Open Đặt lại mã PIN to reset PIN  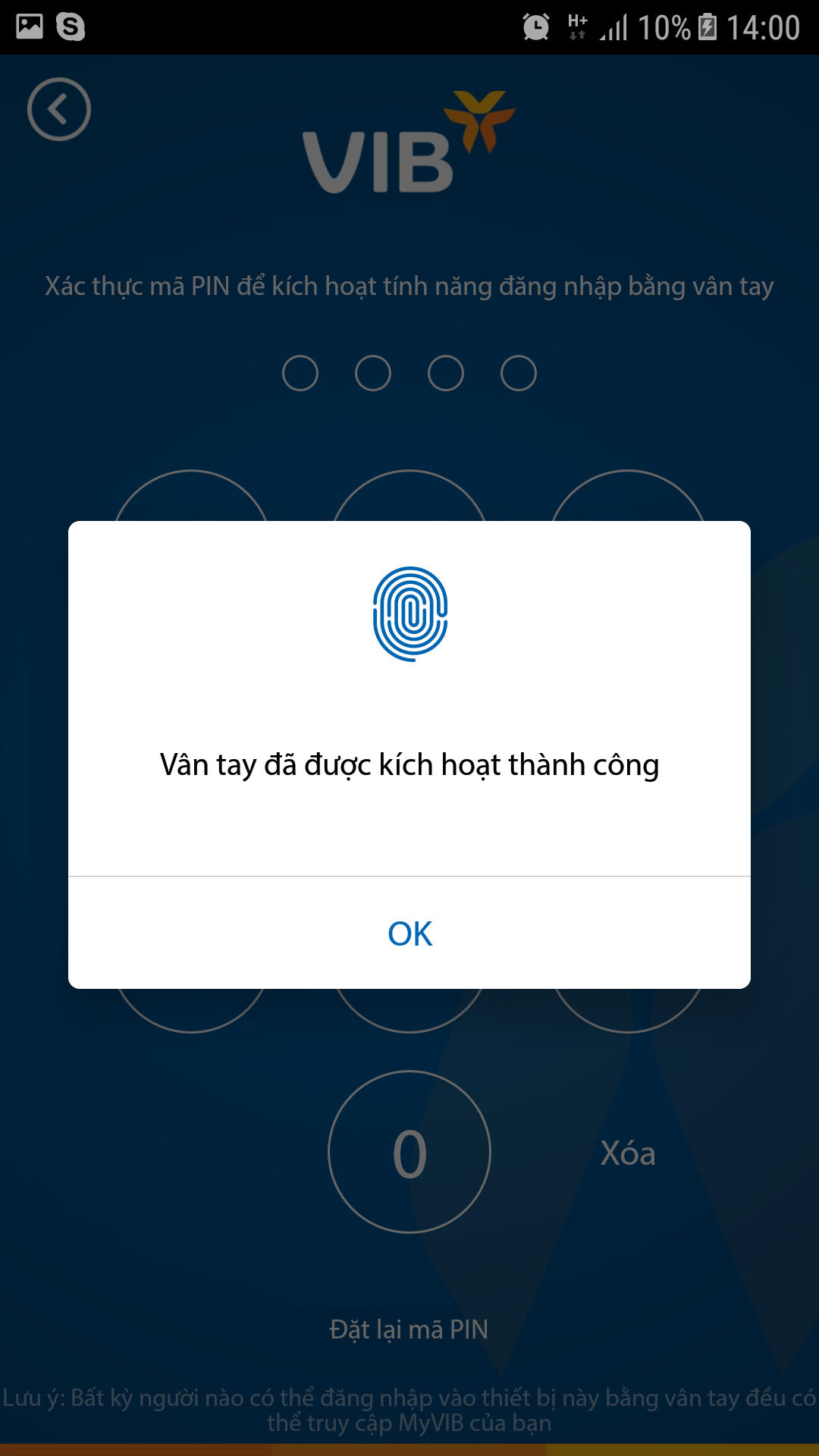pyautogui.click(x=409, y=1329)
